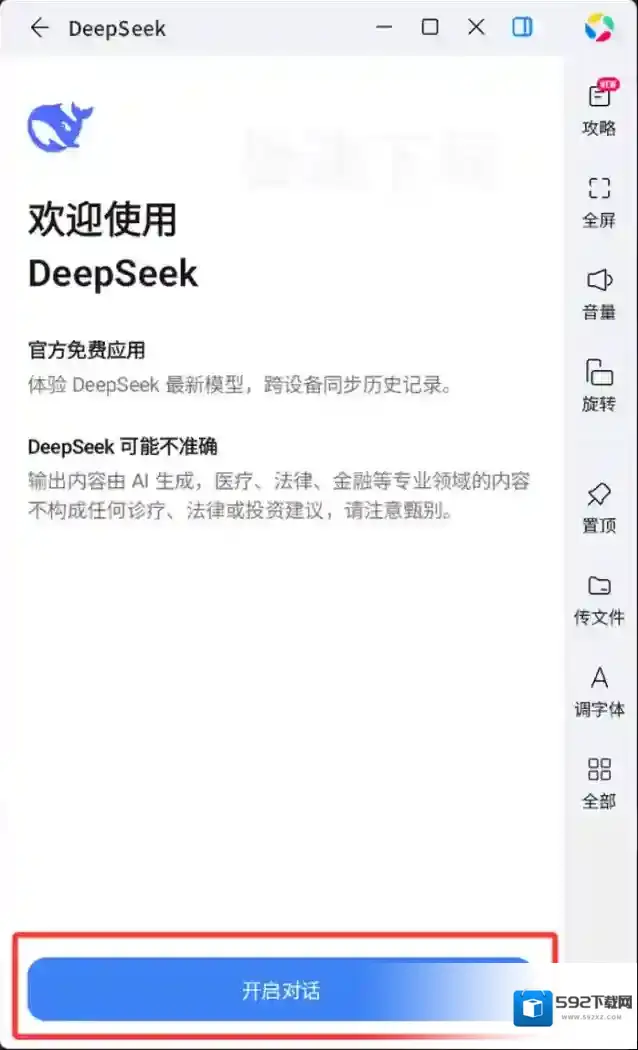Viewport: 638px width, 1050px height.
Task: Start chatting with 开启对话 button
Action: tap(281, 990)
